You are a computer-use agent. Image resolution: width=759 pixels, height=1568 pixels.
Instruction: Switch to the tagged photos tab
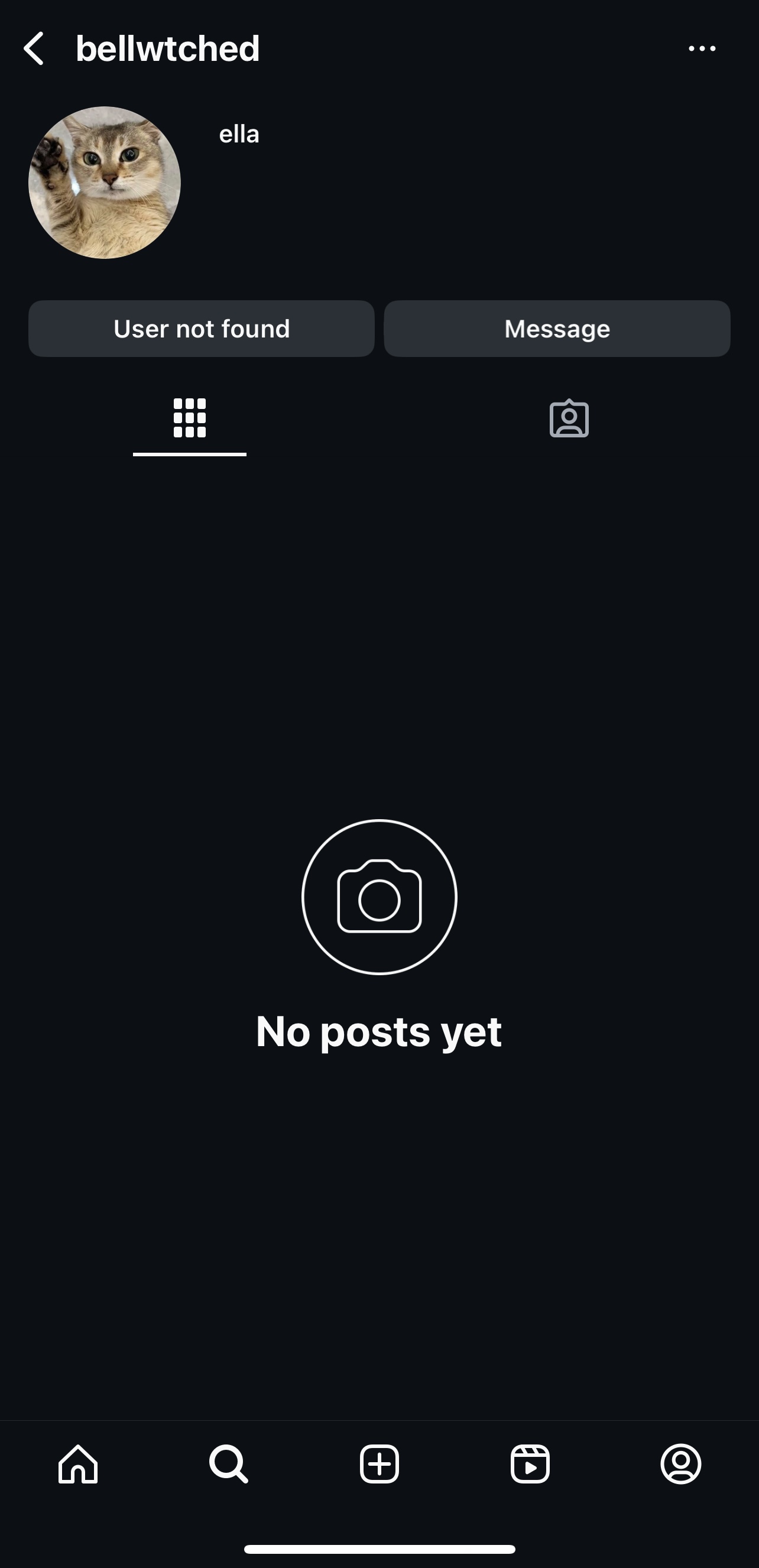(569, 418)
